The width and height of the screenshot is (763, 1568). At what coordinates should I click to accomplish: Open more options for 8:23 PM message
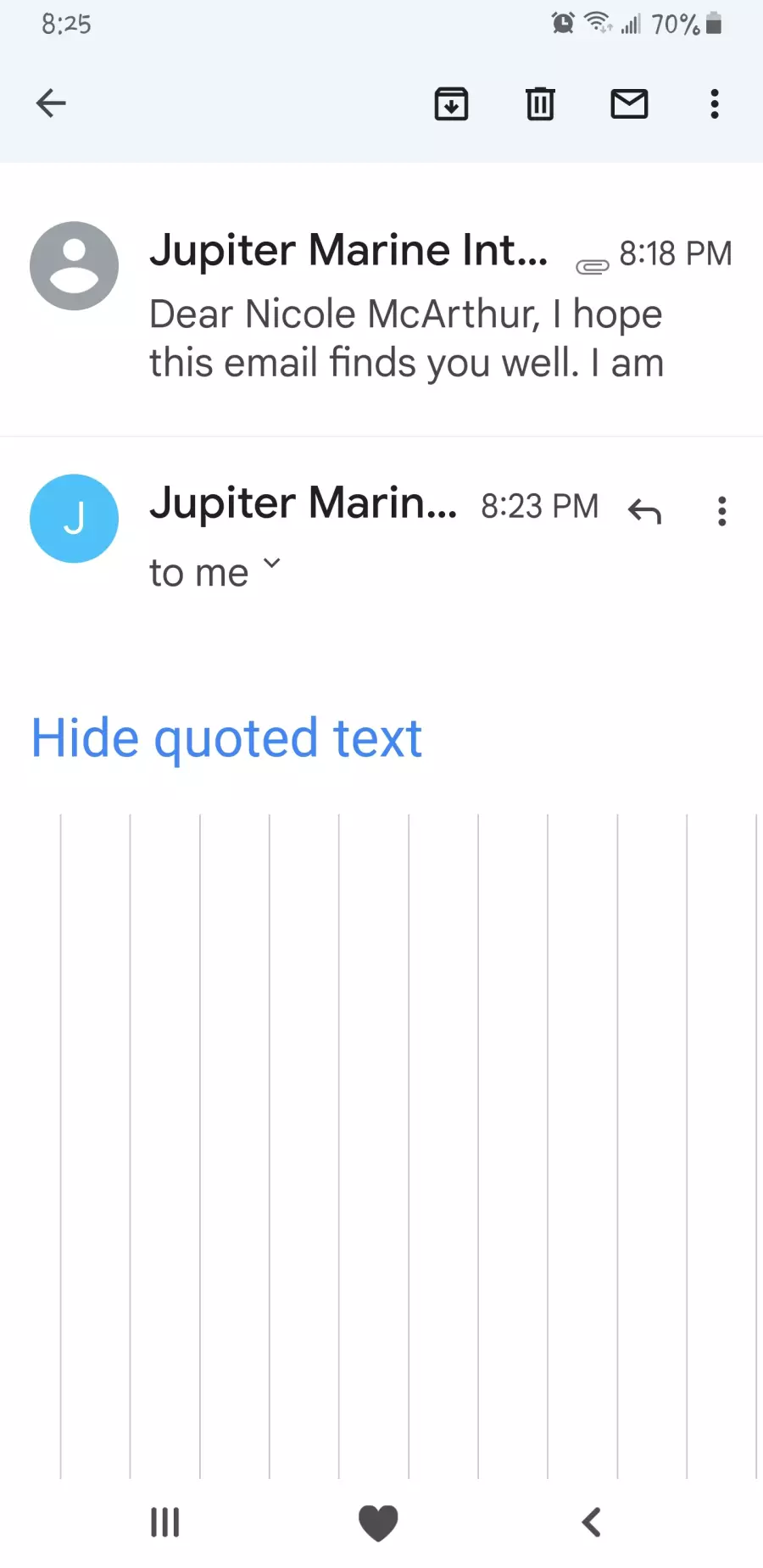point(721,511)
